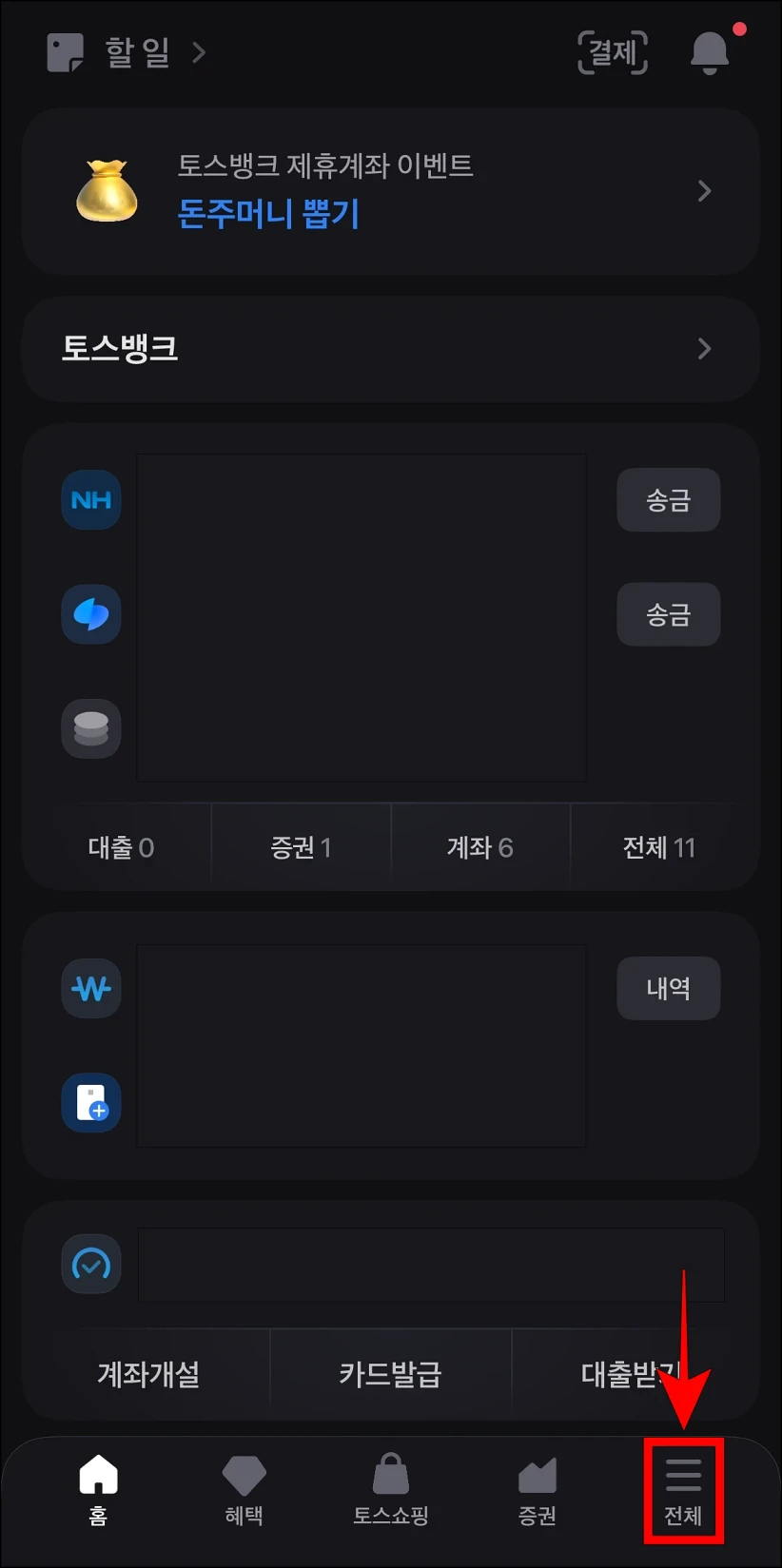Tap the top 송금 transfer button
The width and height of the screenshot is (782, 1568).
(669, 500)
